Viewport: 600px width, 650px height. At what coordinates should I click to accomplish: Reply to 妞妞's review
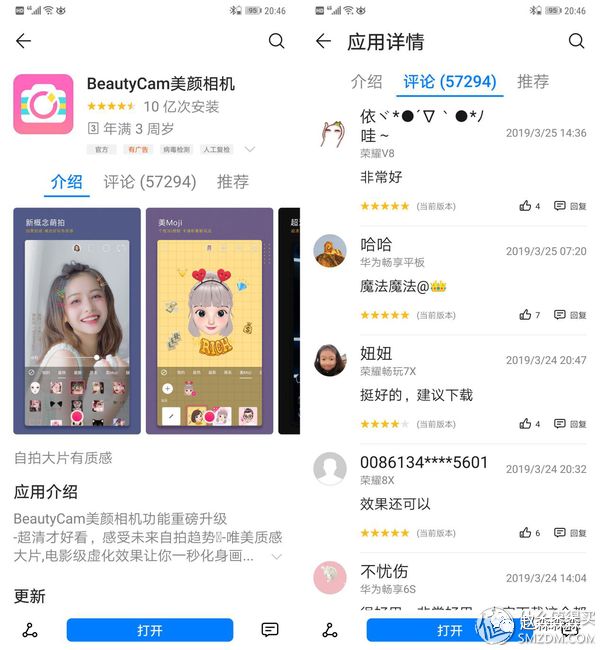pyautogui.click(x=572, y=424)
